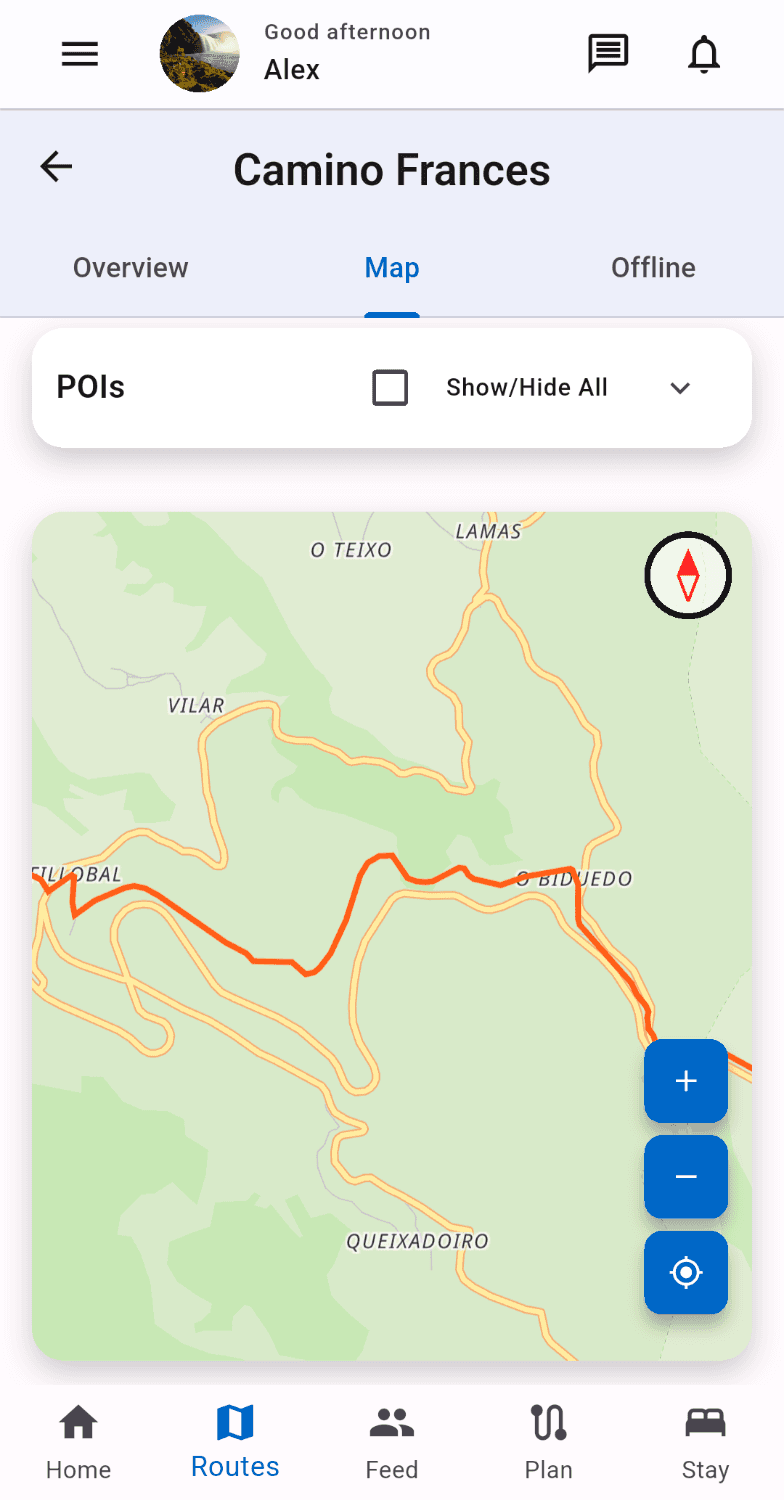The image size is (784, 1500).
Task: Select the Map tab
Action: 392,268
